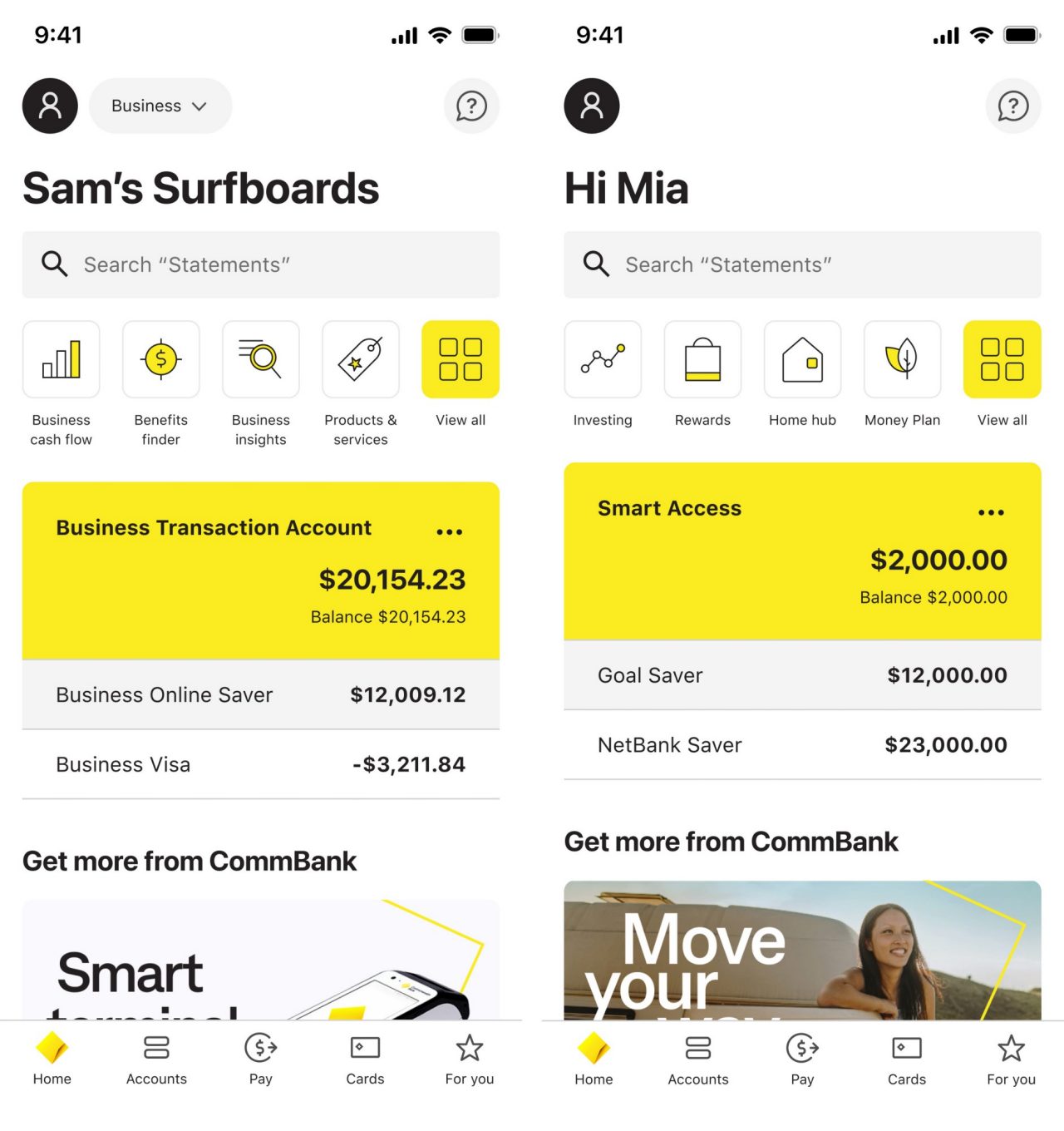Open the Business cash flow tool
The image size is (1064, 1131).
(61, 359)
